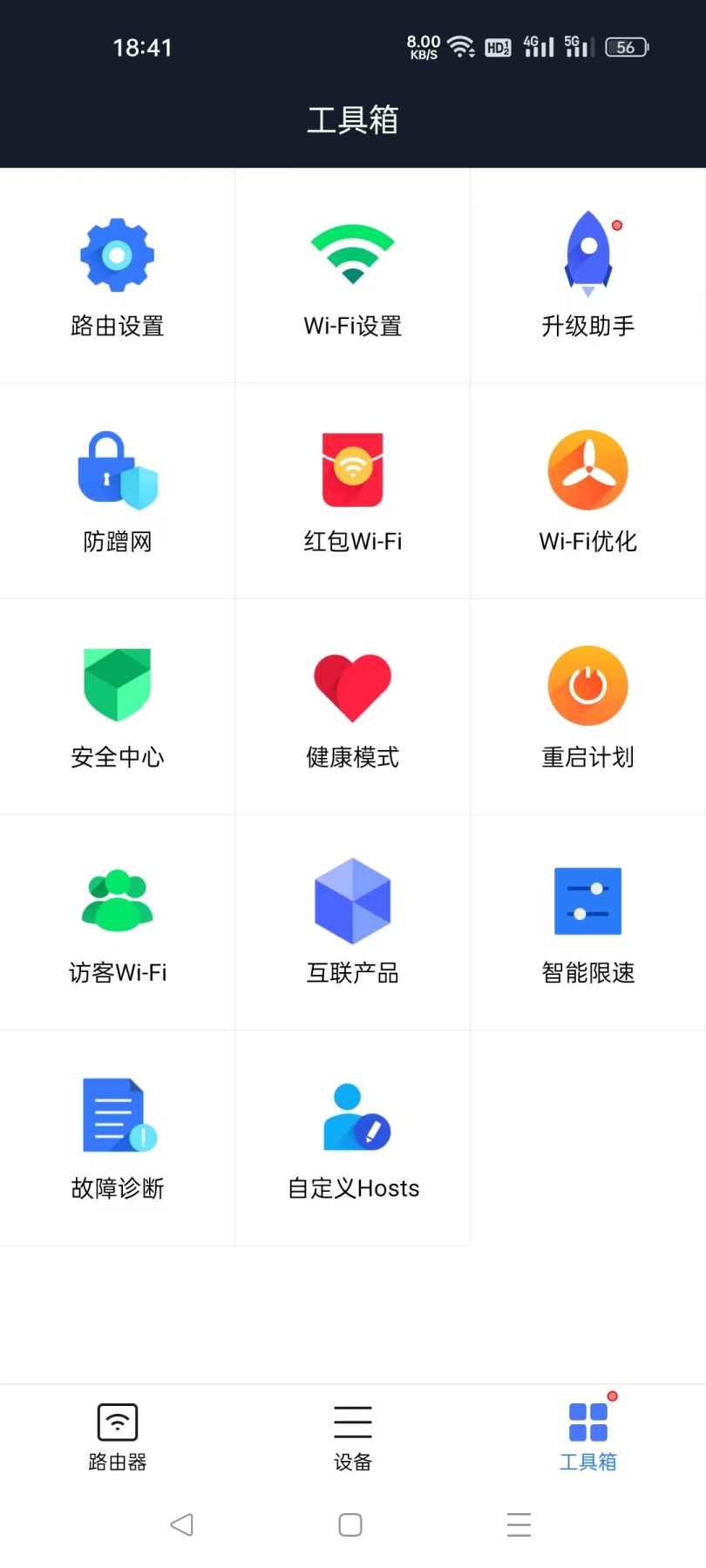Open 智能限速 smart speed limit
This screenshot has width=706, height=1568.
tap(588, 923)
